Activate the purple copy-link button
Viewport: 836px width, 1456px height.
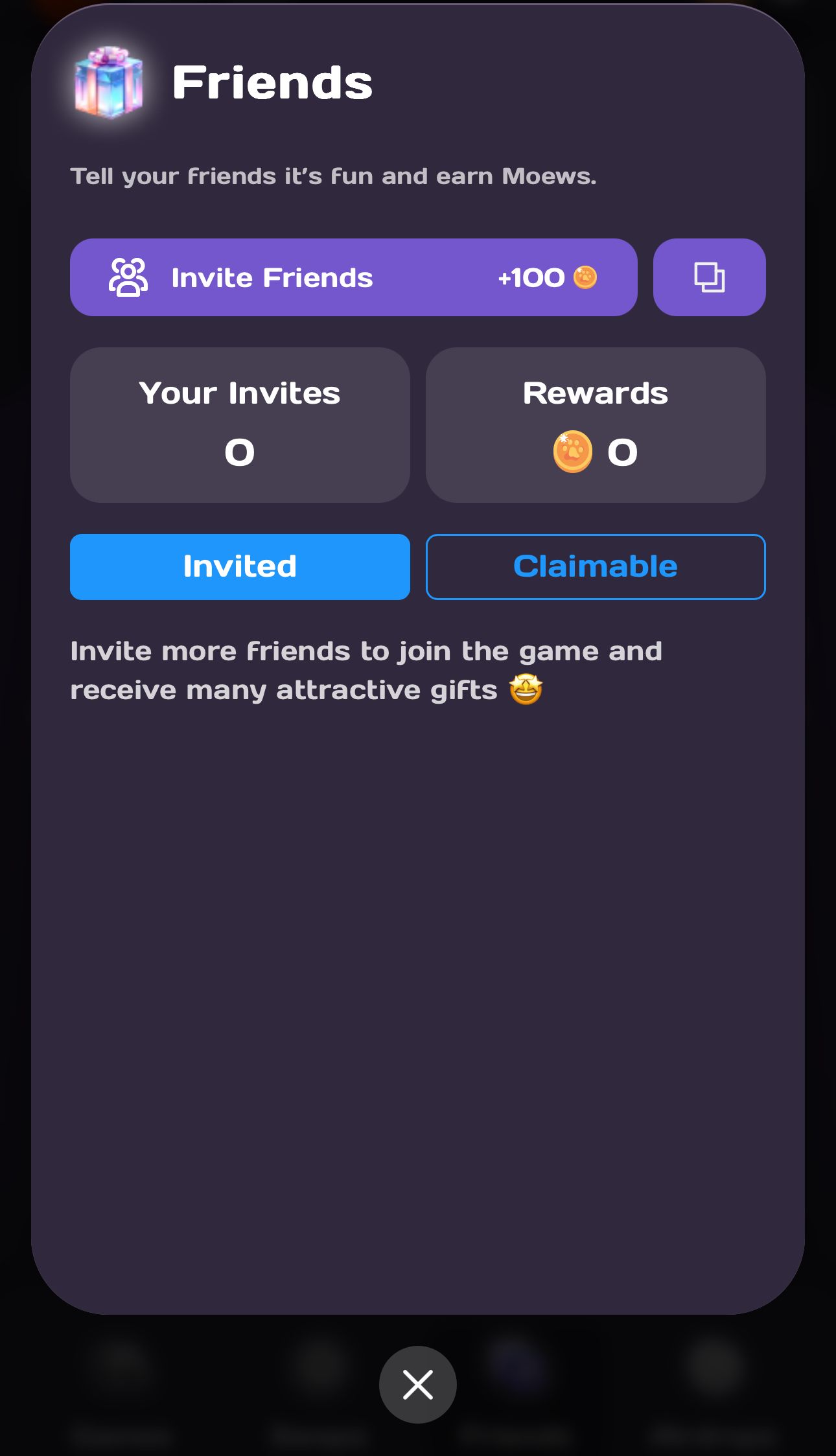709,277
